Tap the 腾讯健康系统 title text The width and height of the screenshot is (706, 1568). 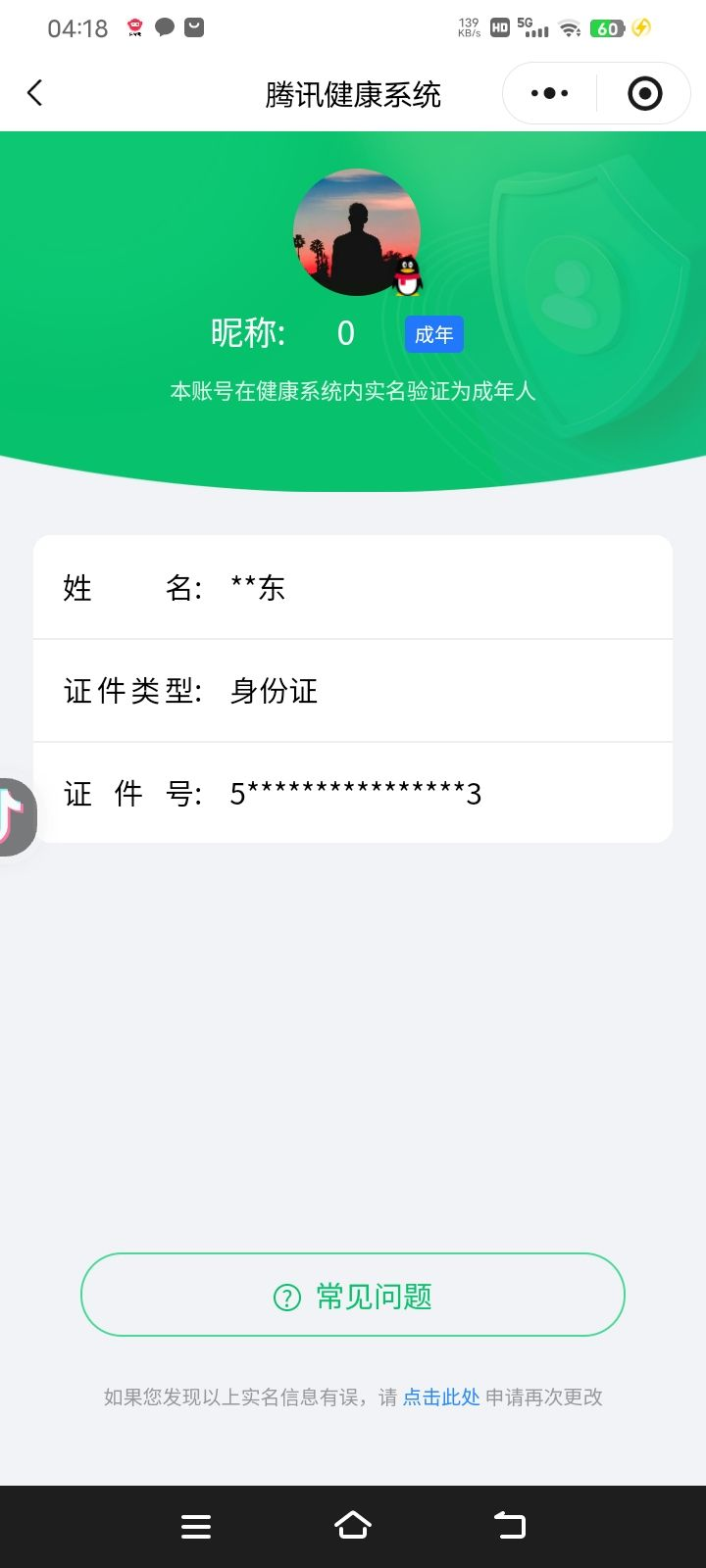(353, 93)
